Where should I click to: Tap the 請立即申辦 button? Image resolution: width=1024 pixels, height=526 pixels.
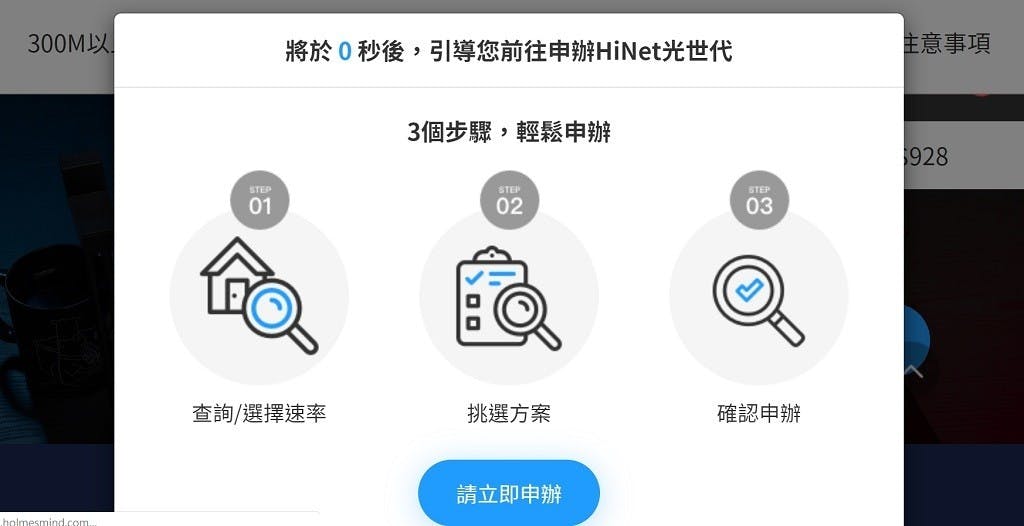pos(508,494)
